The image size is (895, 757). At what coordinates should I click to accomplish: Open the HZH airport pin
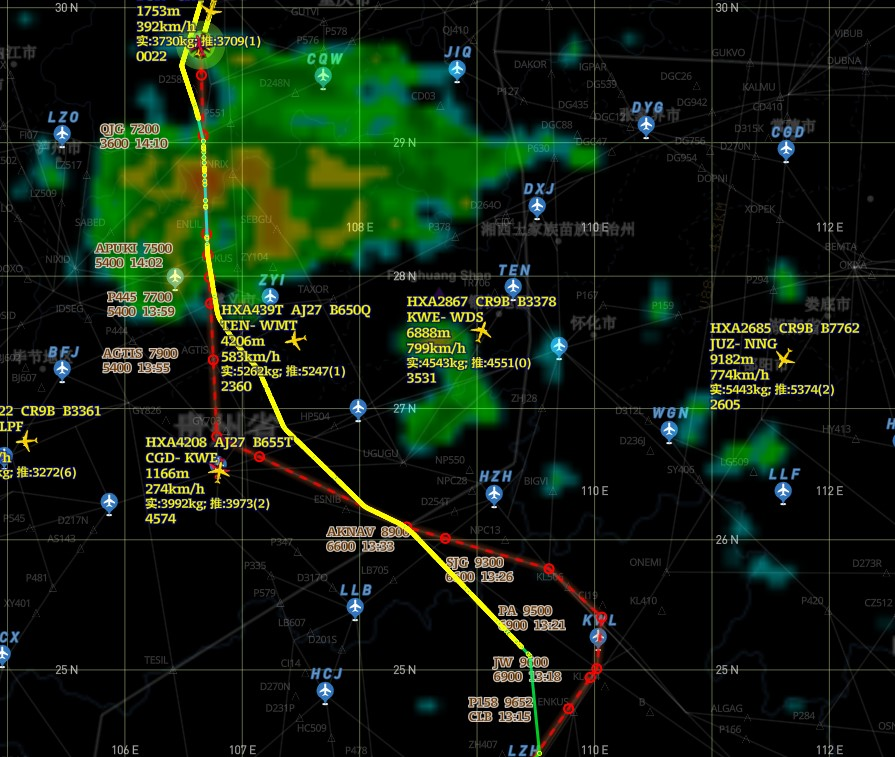[x=494, y=494]
